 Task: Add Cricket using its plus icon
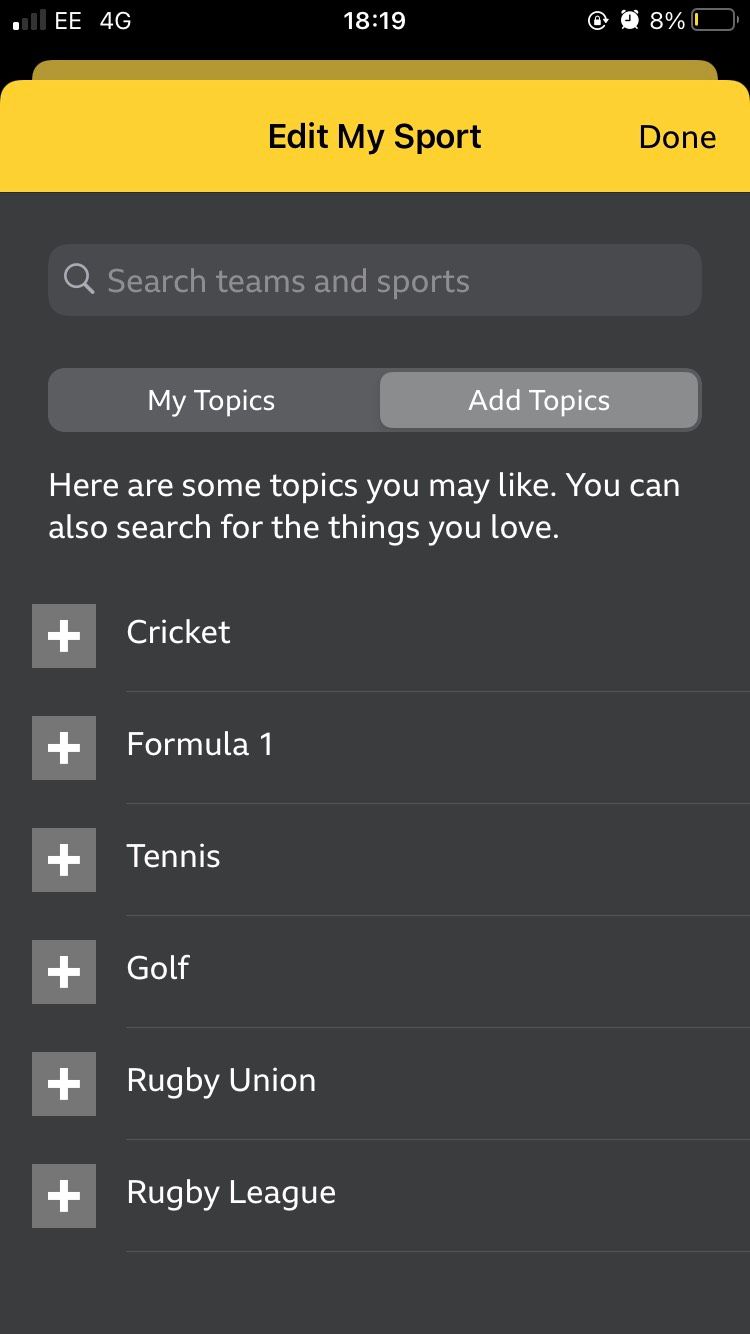(63, 635)
